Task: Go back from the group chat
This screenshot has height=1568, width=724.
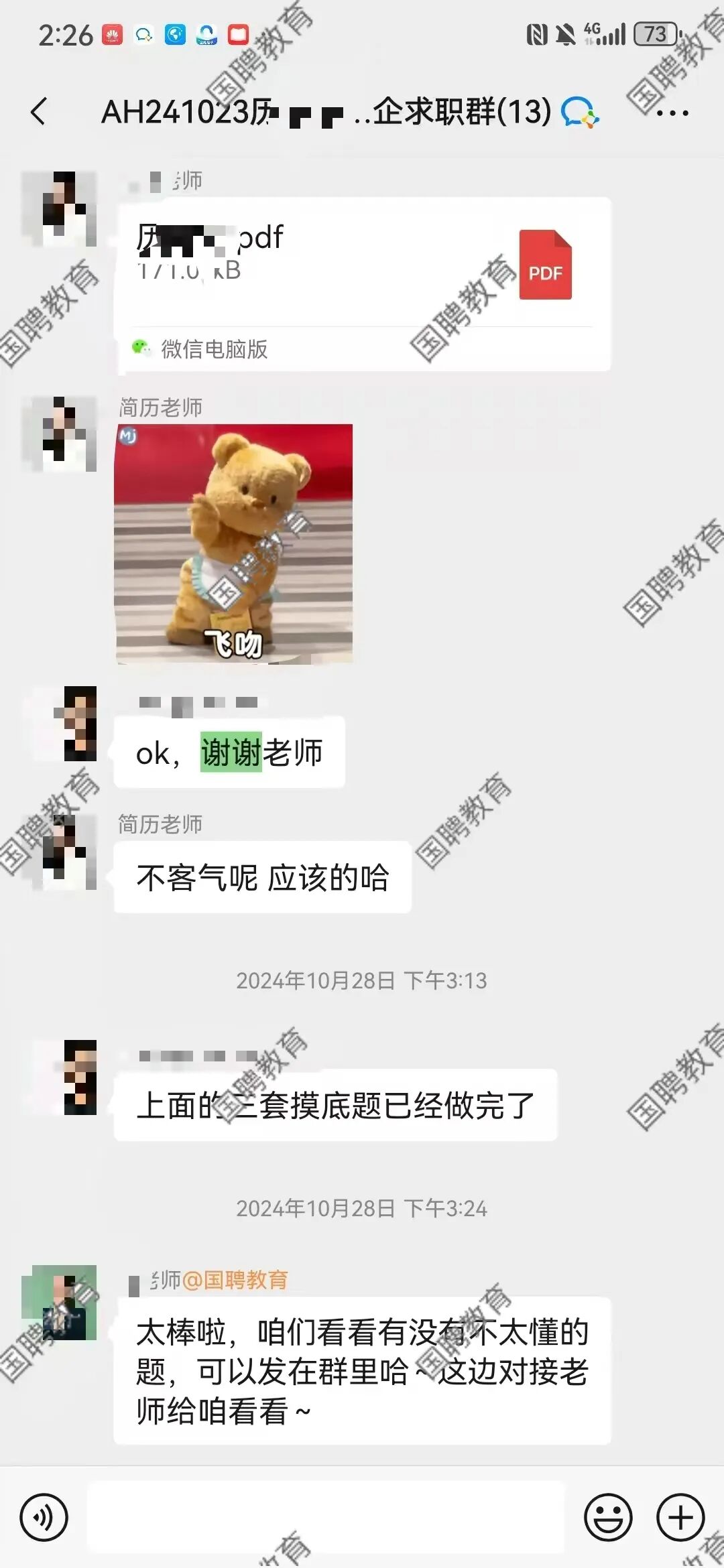Action: (39, 111)
